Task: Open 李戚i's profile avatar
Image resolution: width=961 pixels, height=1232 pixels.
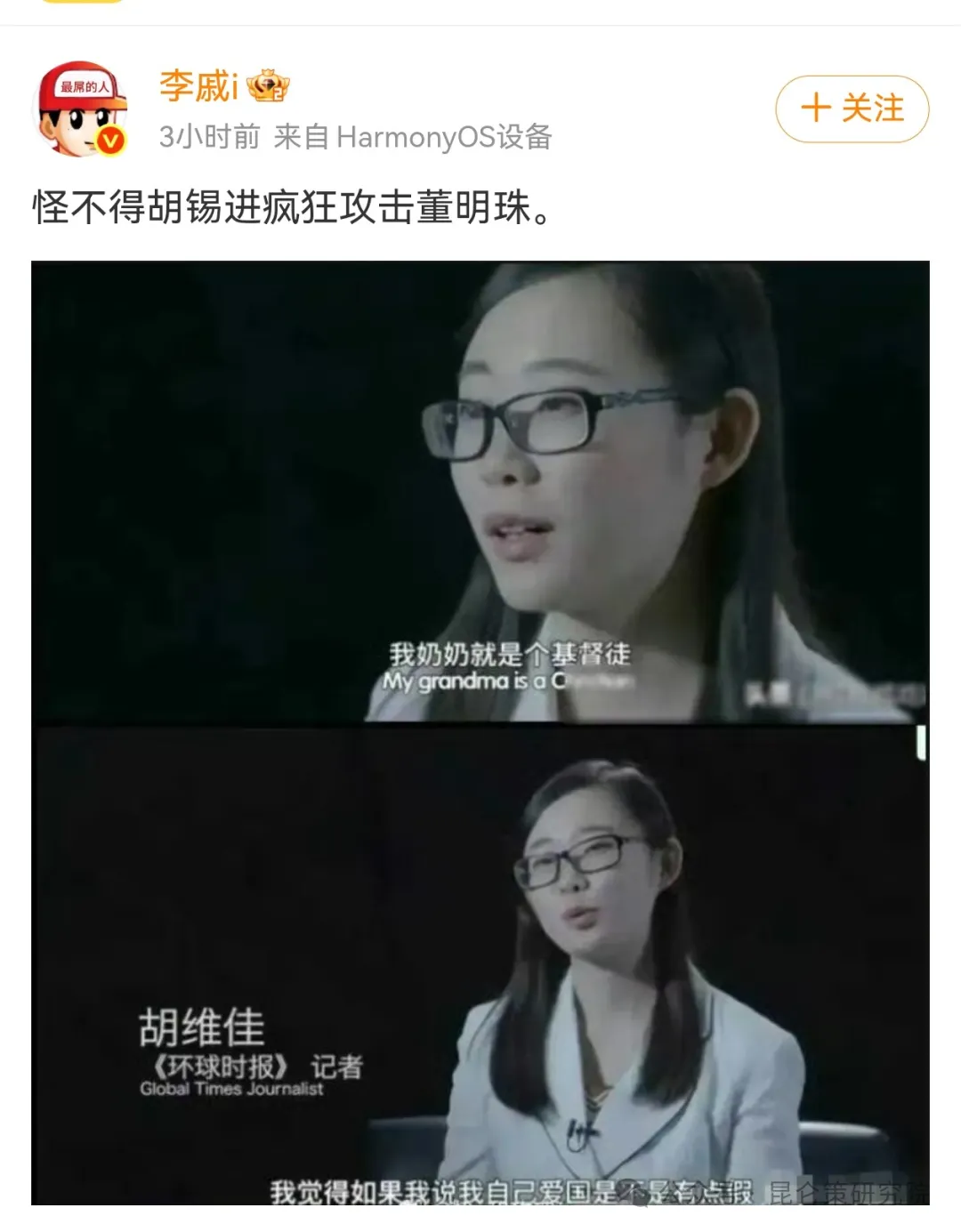Action: [x=80, y=109]
